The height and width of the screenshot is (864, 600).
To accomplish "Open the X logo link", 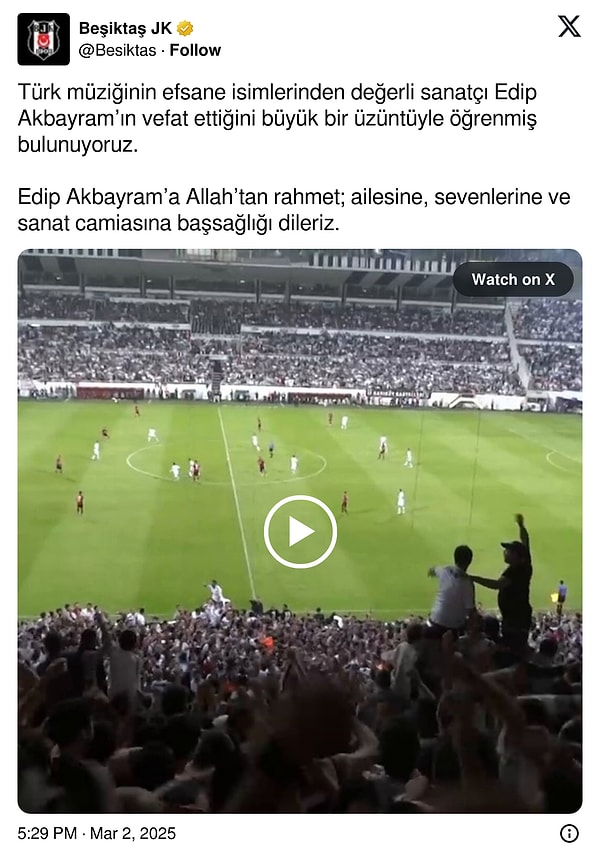I will point(569,27).
